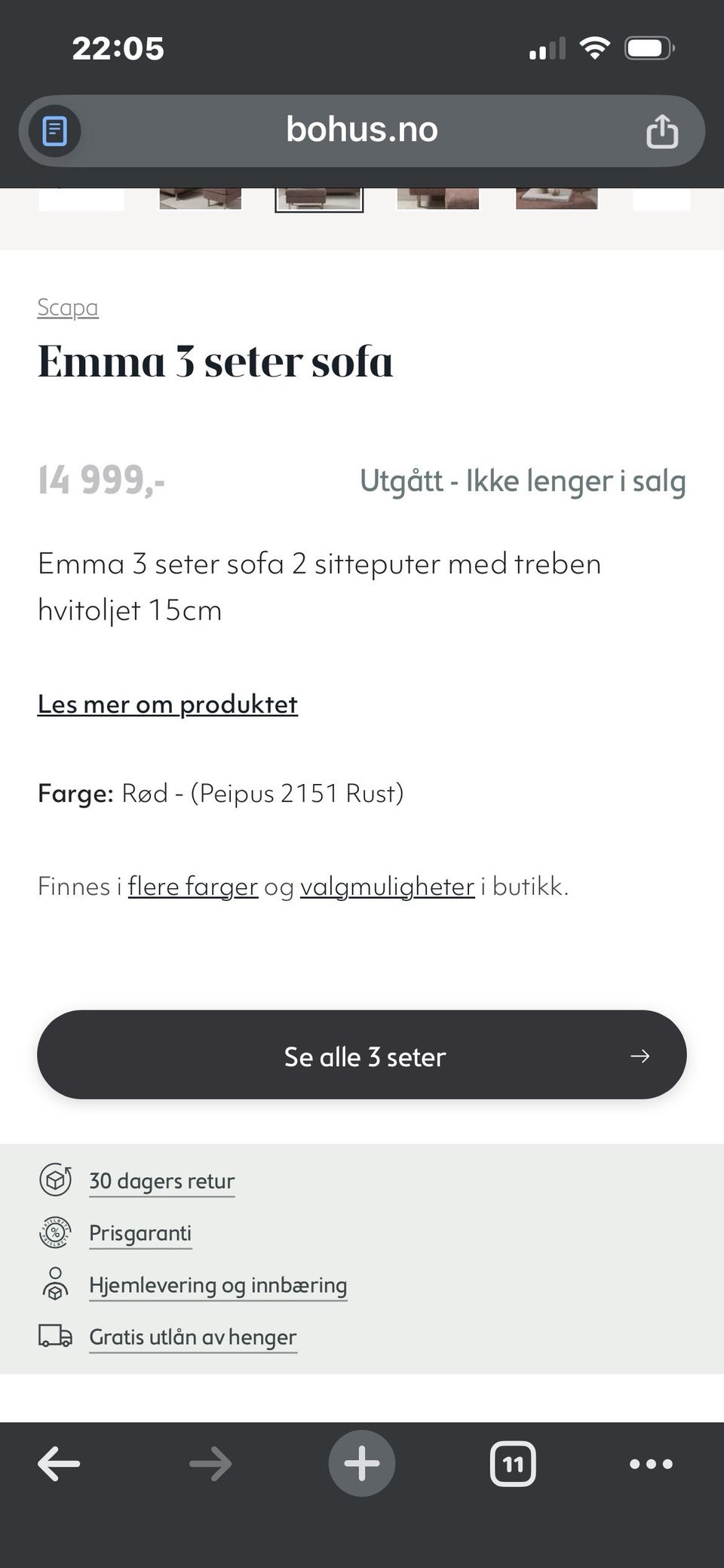724x1568 pixels.
Task: Tap 'Se alle 3 seter' button
Action: pyautogui.click(x=362, y=1055)
